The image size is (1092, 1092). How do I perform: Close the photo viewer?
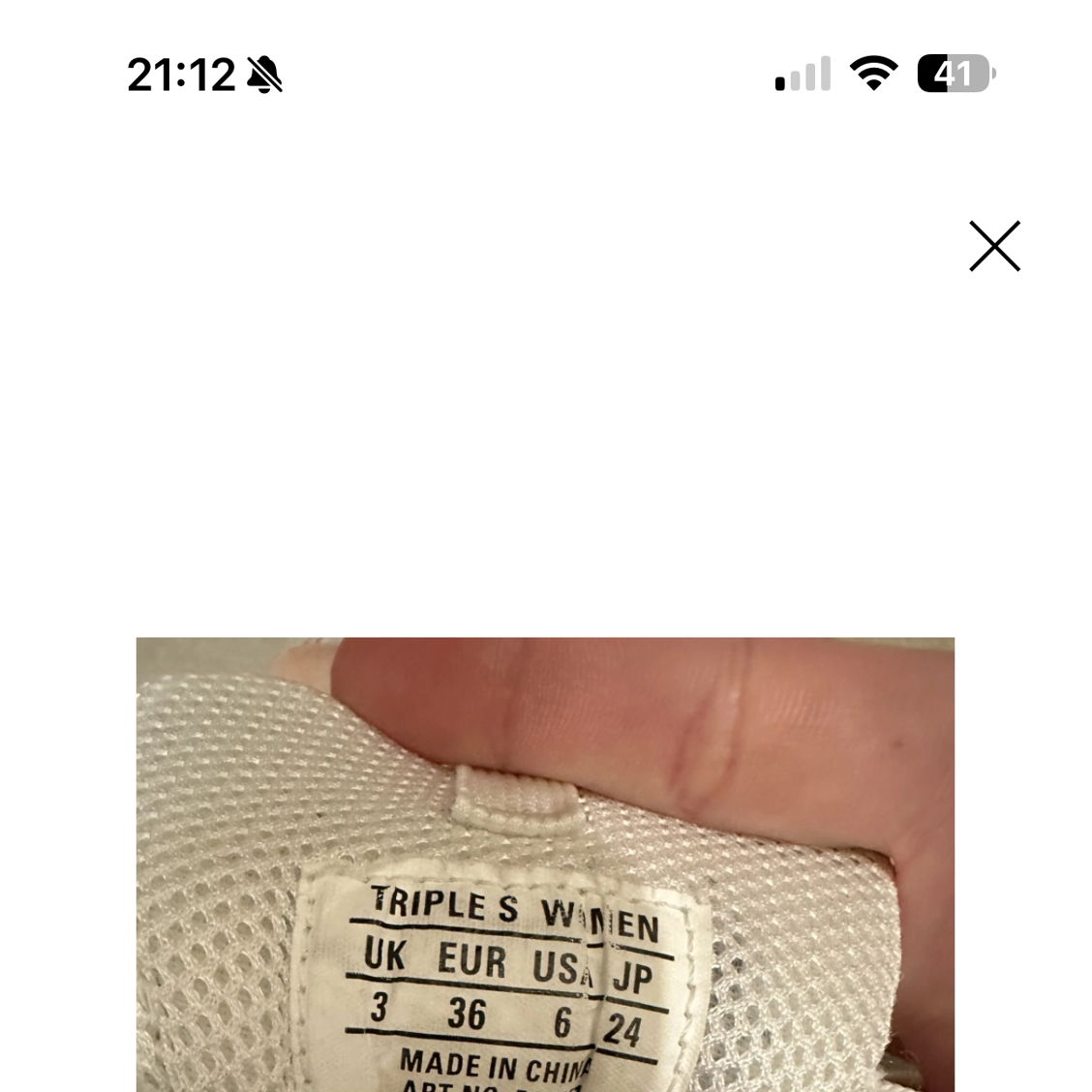tap(994, 246)
